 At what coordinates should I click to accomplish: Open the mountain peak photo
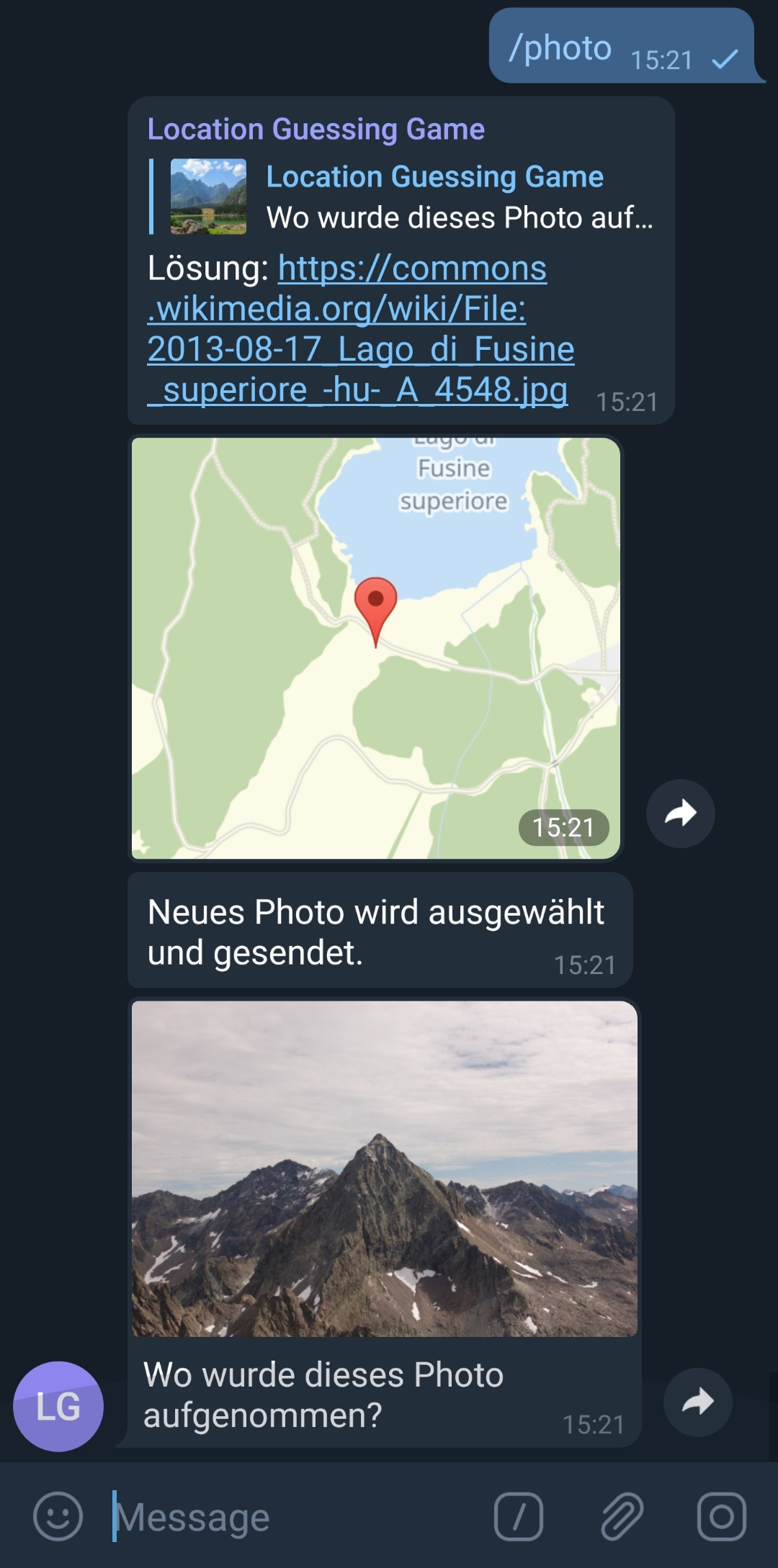coord(384,1168)
